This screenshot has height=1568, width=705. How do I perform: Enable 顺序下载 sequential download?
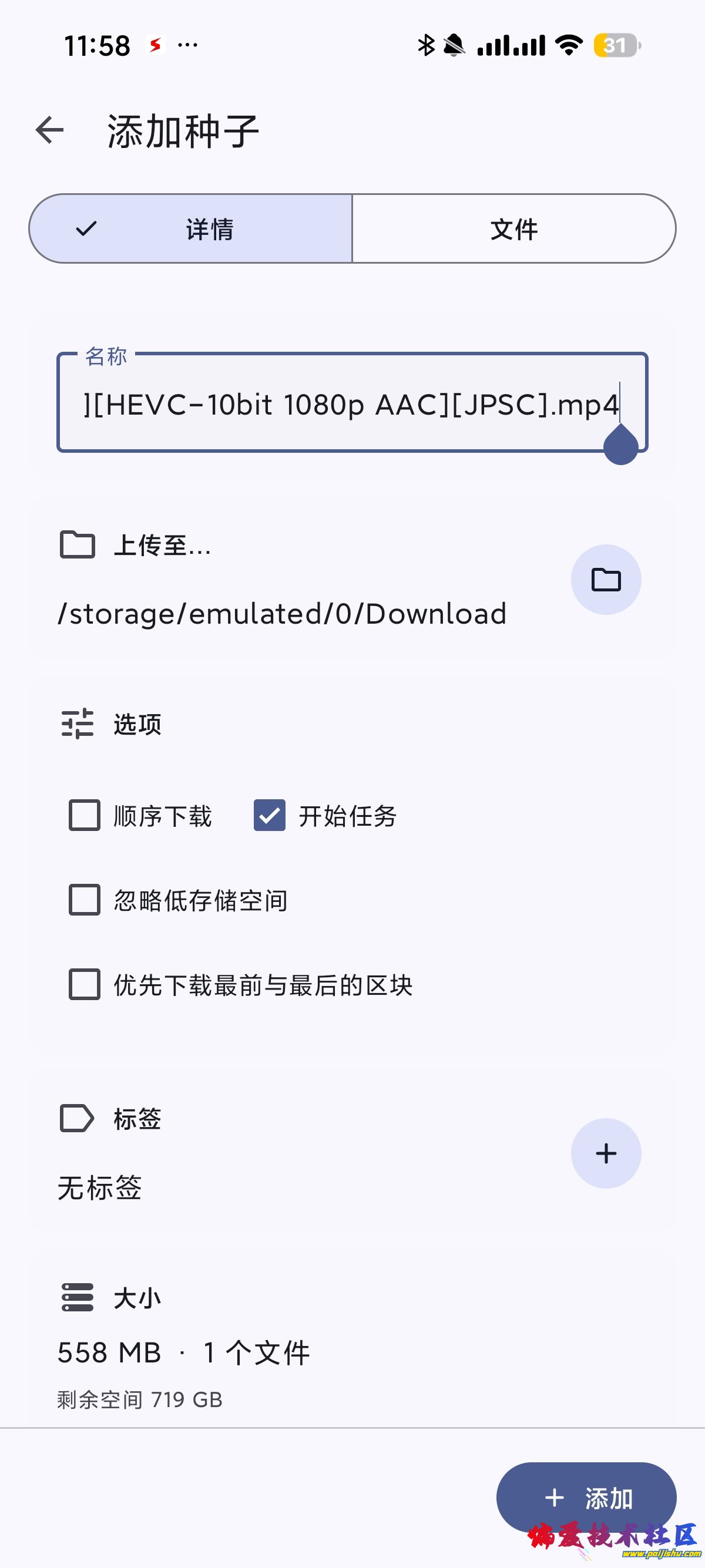pyautogui.click(x=83, y=817)
